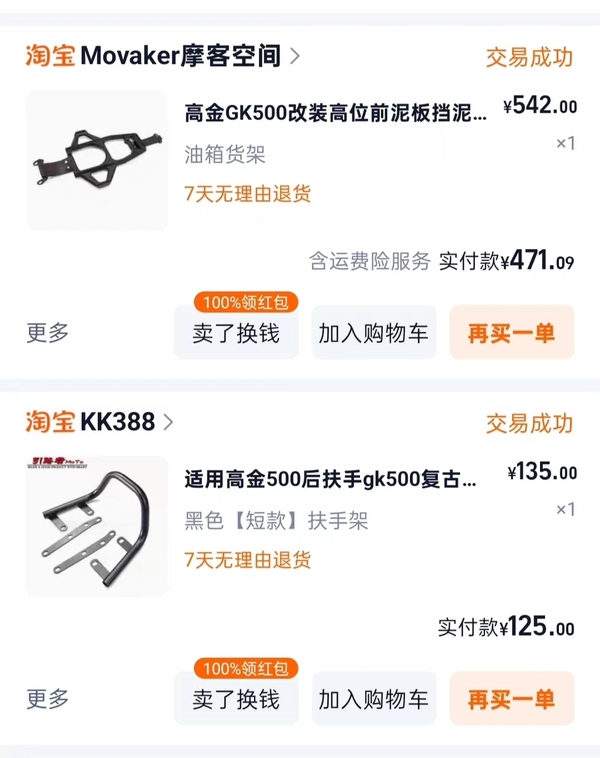Add the 黑色短款扶手架 to cart
Viewport: 600px width, 758px height.
[x=374, y=699]
